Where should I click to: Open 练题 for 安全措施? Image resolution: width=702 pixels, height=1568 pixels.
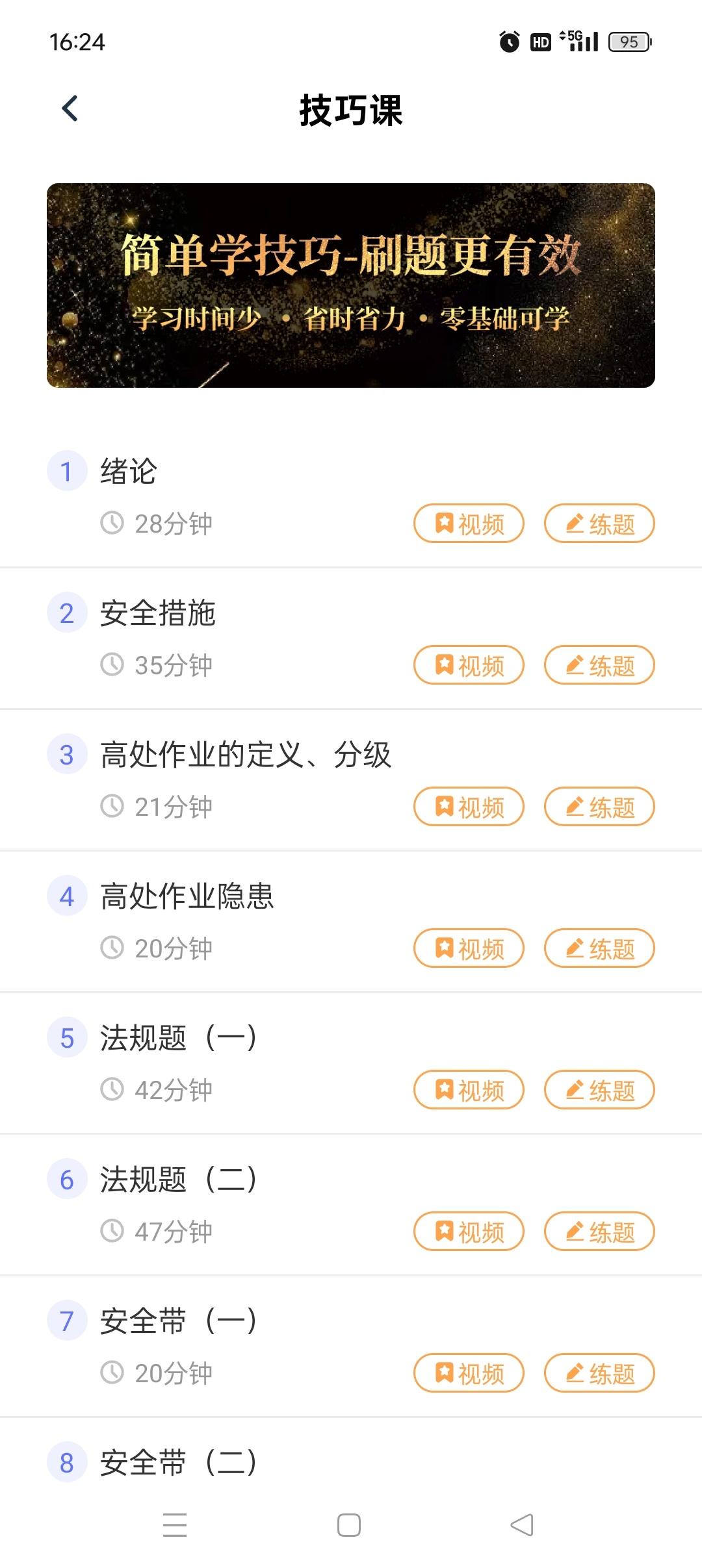pos(599,665)
